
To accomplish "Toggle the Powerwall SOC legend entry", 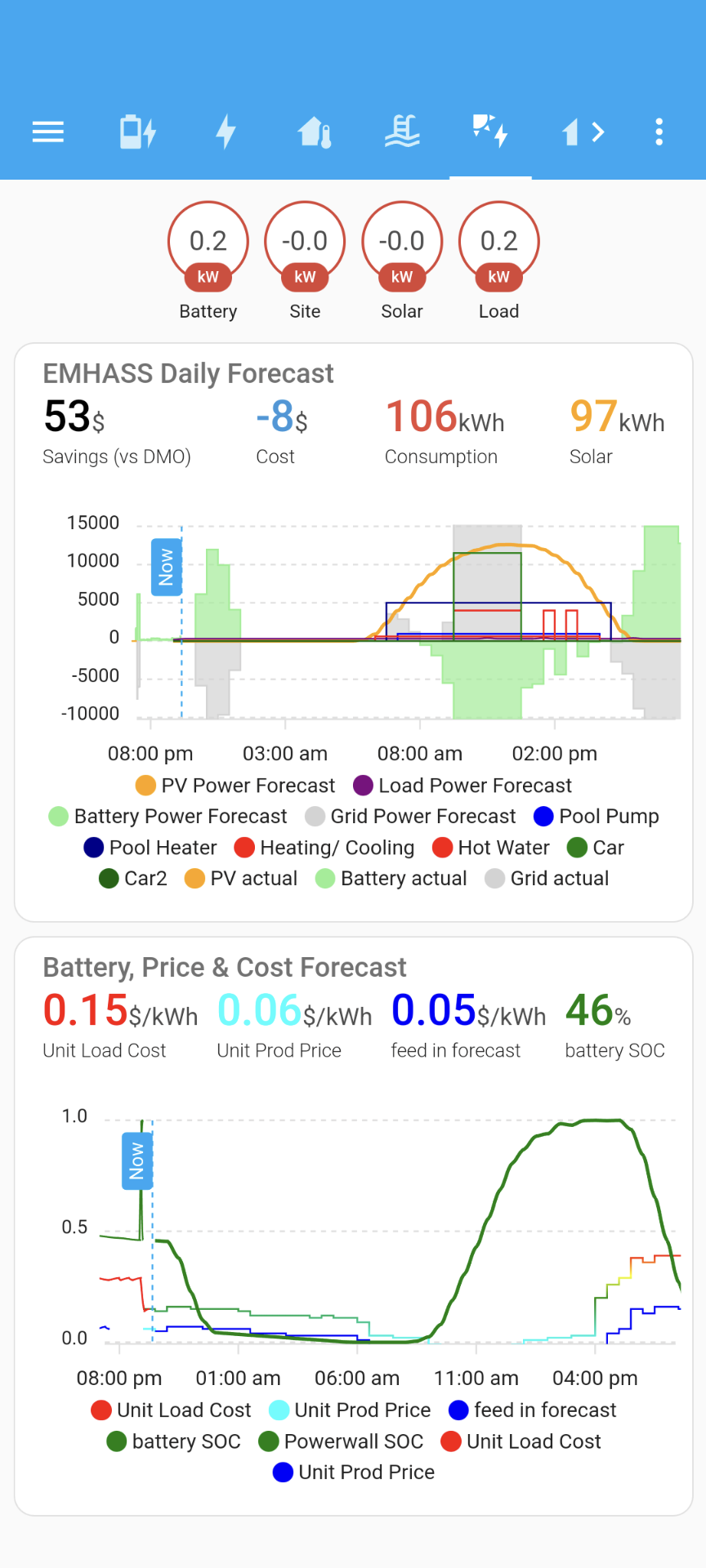I will coord(342,1441).
